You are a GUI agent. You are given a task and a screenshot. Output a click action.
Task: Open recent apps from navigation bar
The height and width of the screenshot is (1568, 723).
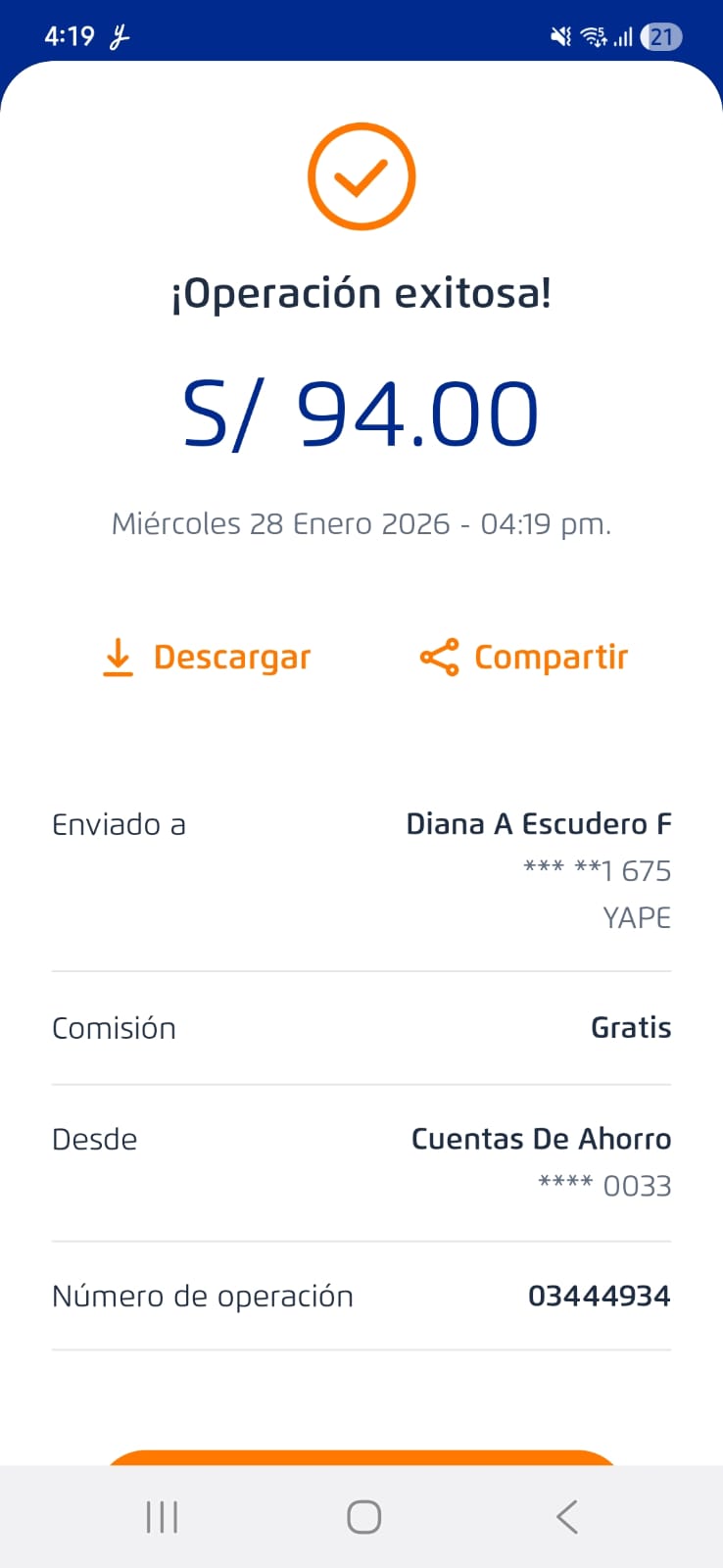coord(162,1517)
